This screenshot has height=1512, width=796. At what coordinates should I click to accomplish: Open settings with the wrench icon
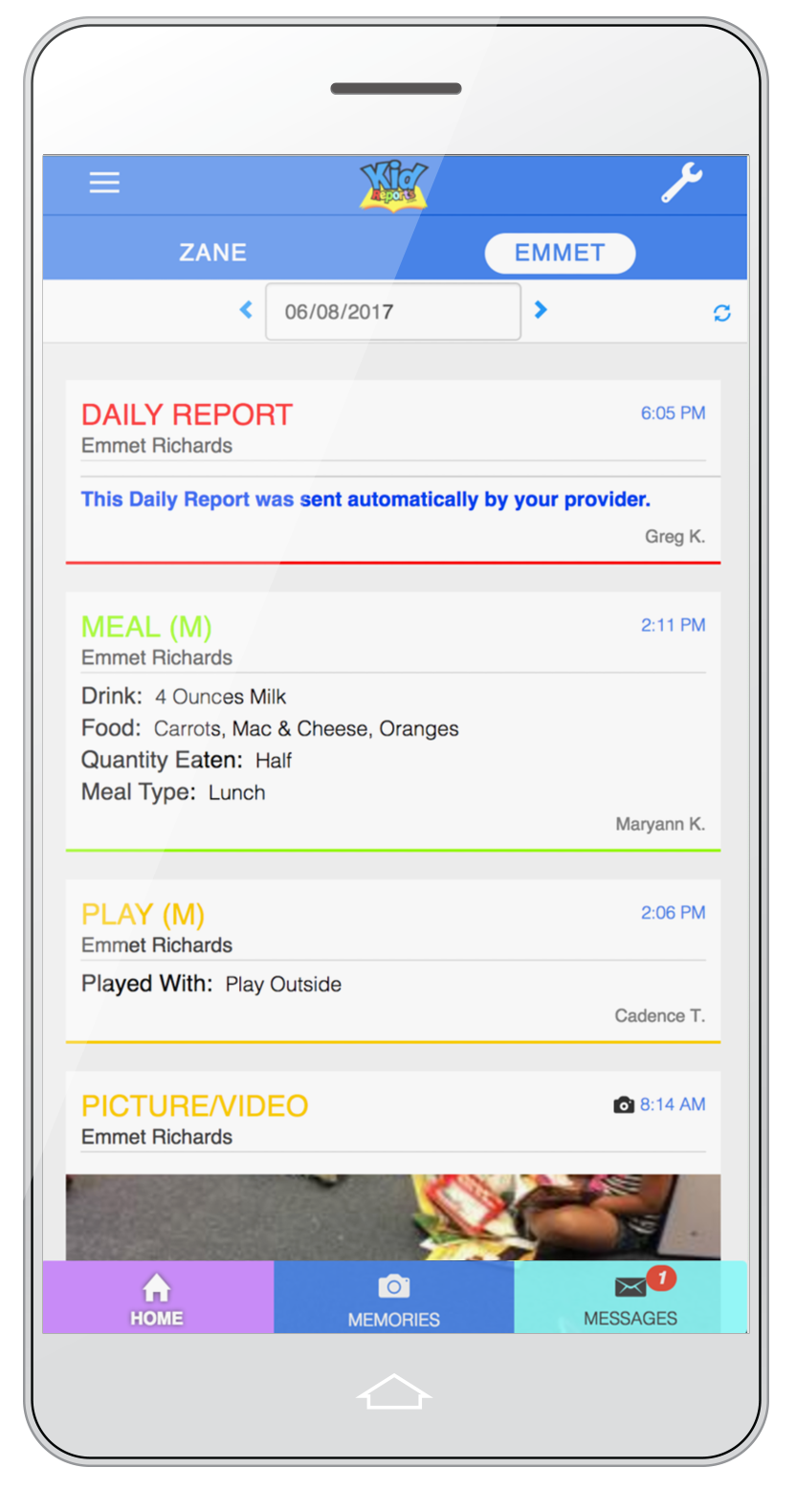[x=681, y=182]
